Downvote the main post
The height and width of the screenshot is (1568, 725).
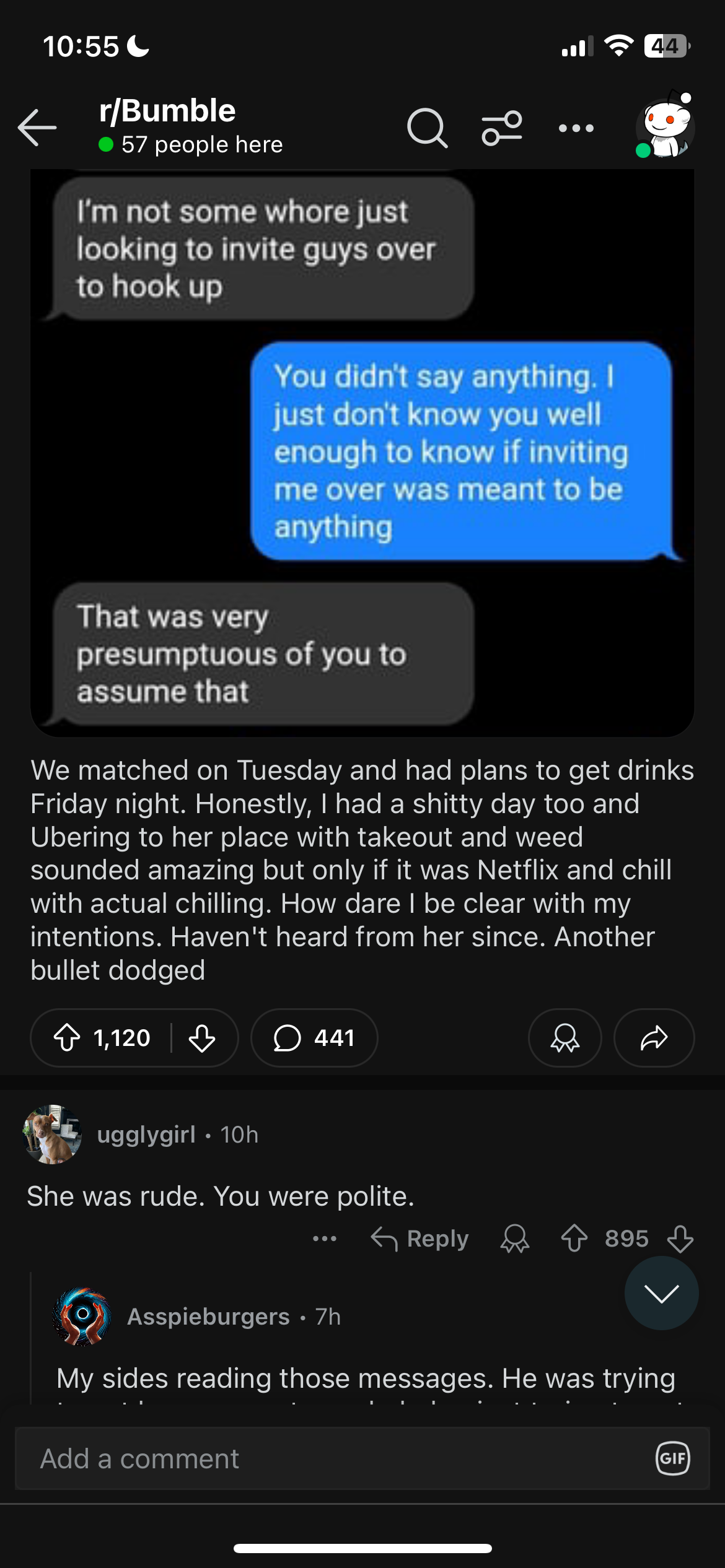pyautogui.click(x=202, y=1038)
